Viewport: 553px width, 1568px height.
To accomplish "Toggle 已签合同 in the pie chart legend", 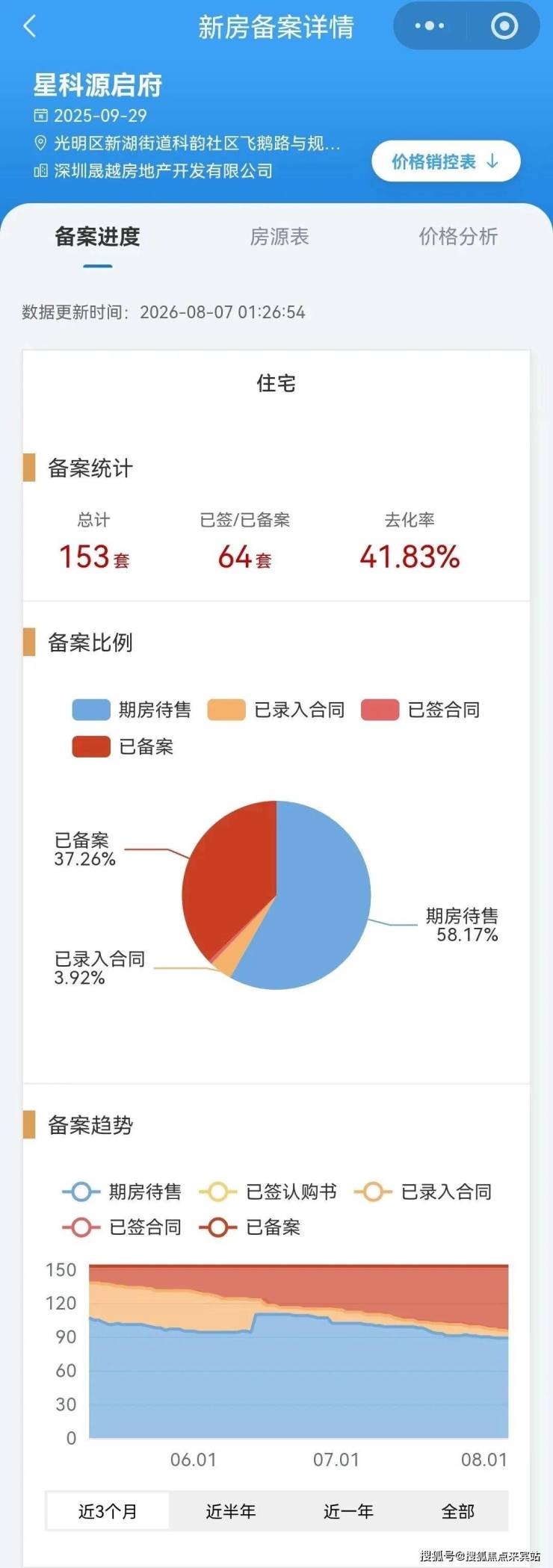I will coord(420,710).
